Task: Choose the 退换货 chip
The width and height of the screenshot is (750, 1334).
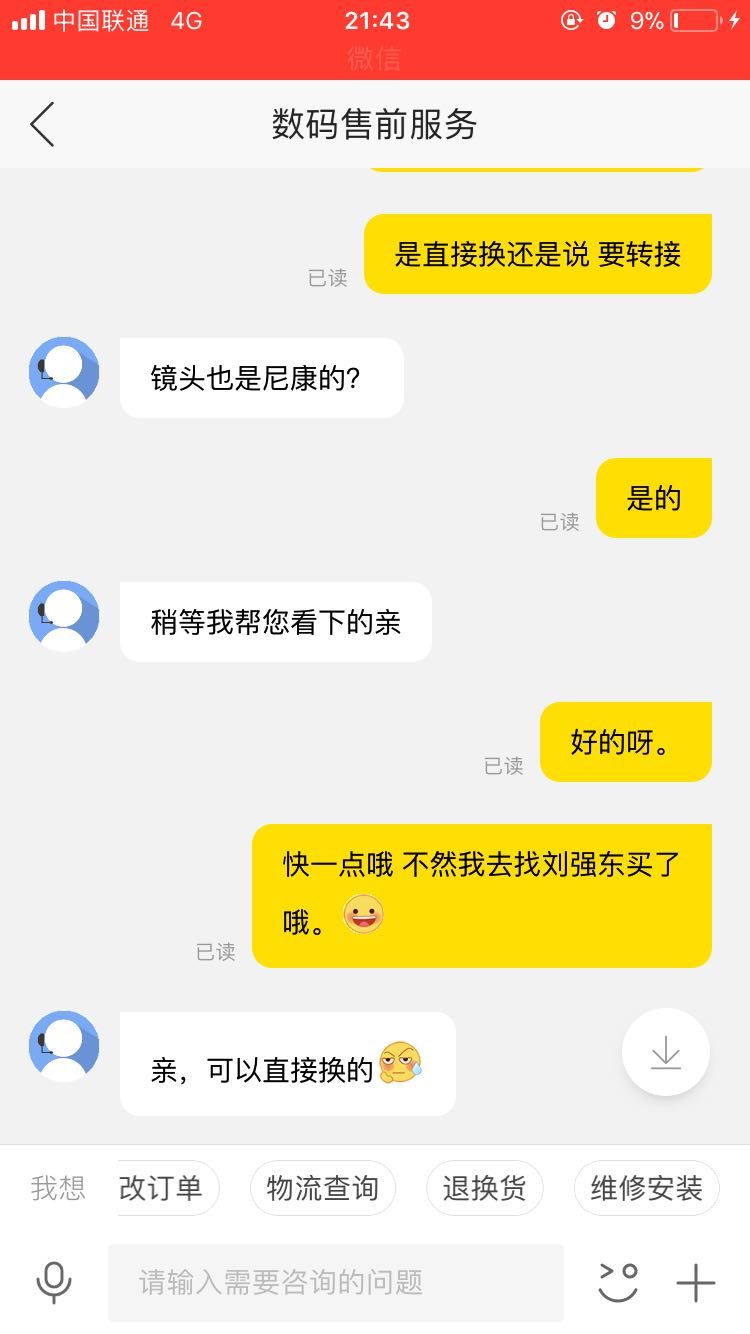Action: (485, 1188)
